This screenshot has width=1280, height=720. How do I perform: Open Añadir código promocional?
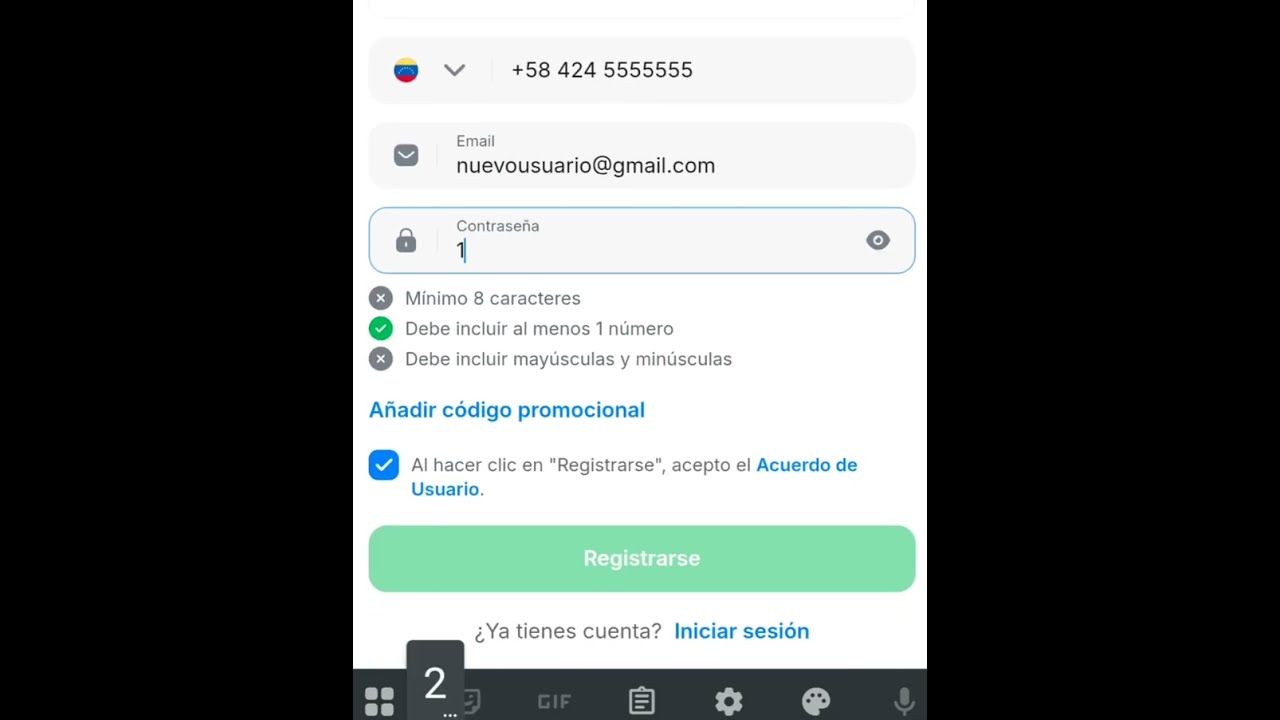pyautogui.click(x=506, y=410)
